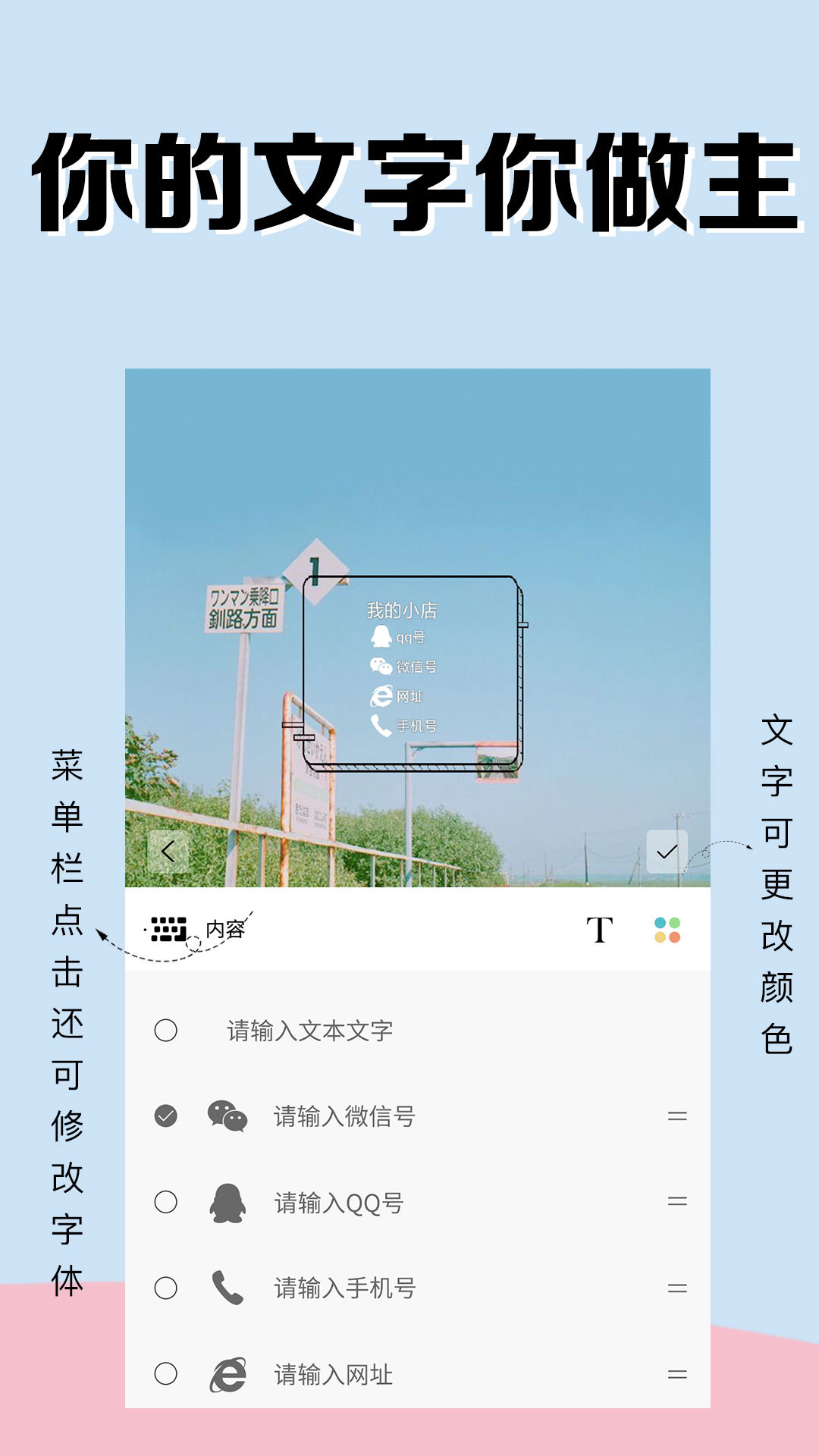Viewport: 819px width, 1456px height.
Task: Select the T font style icon
Action: tap(599, 930)
